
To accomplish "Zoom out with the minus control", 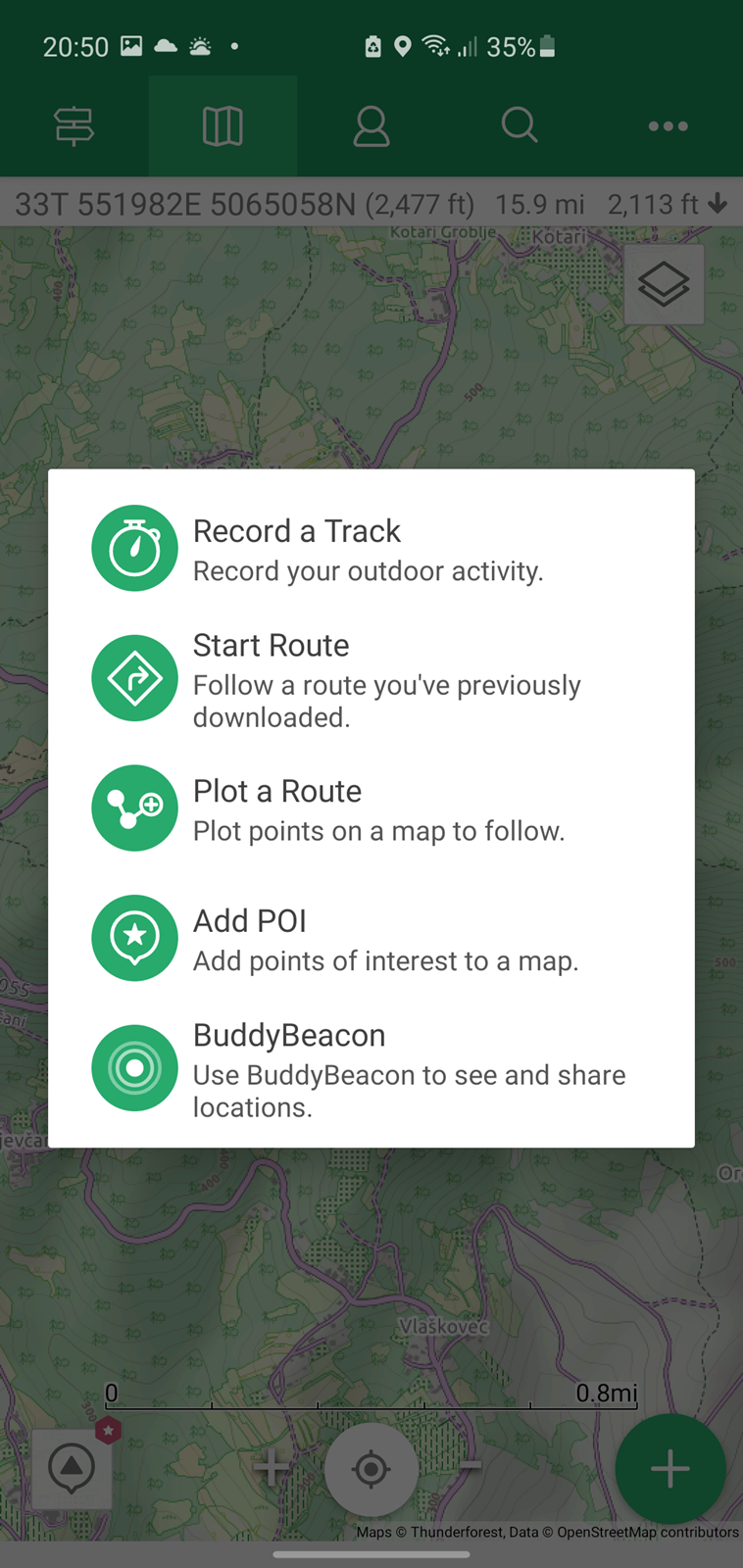I will coord(471,1467).
